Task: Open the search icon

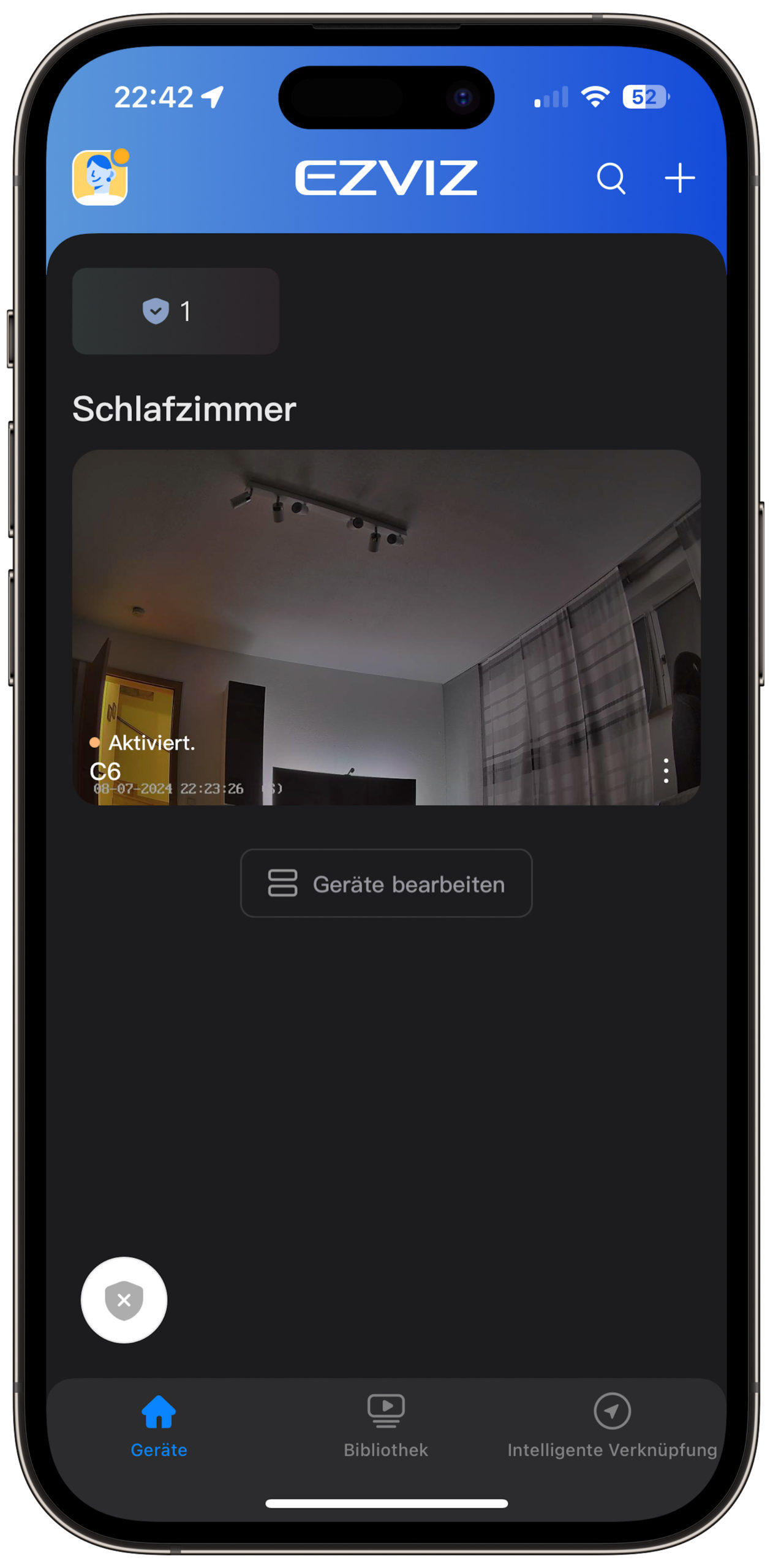Action: 611,178
